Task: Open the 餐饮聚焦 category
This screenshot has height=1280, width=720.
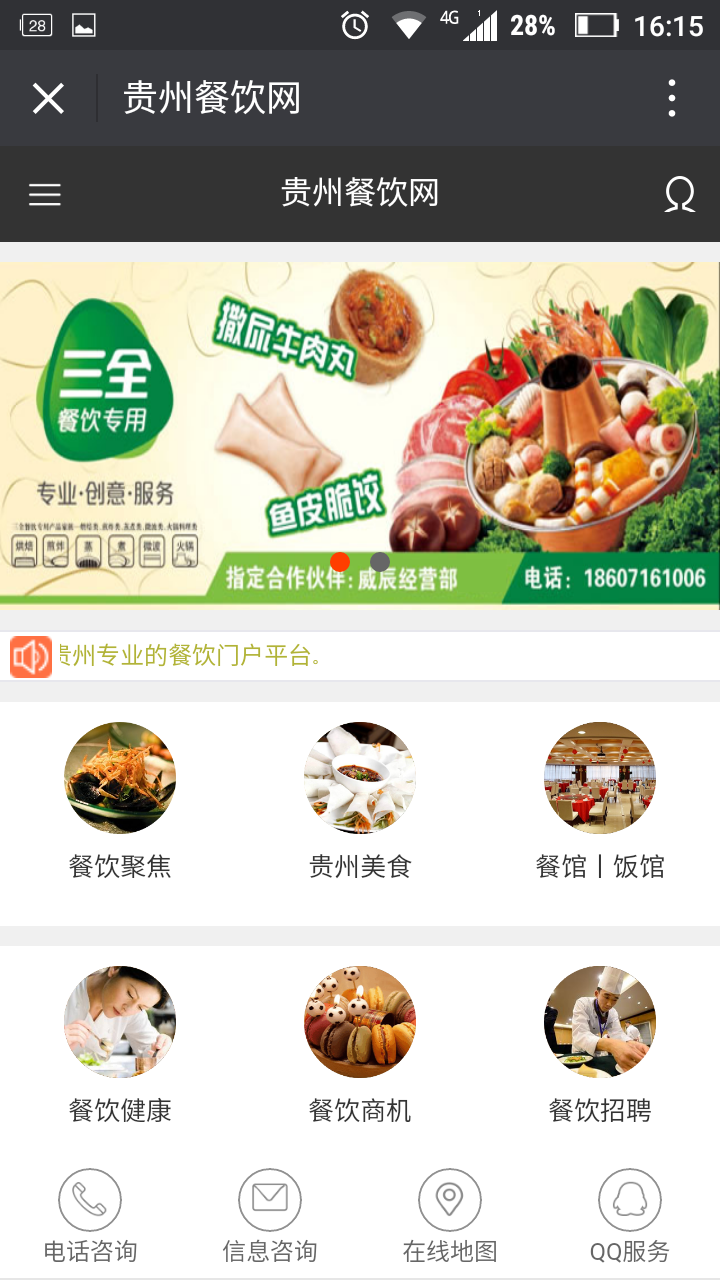Action: [x=120, y=800]
